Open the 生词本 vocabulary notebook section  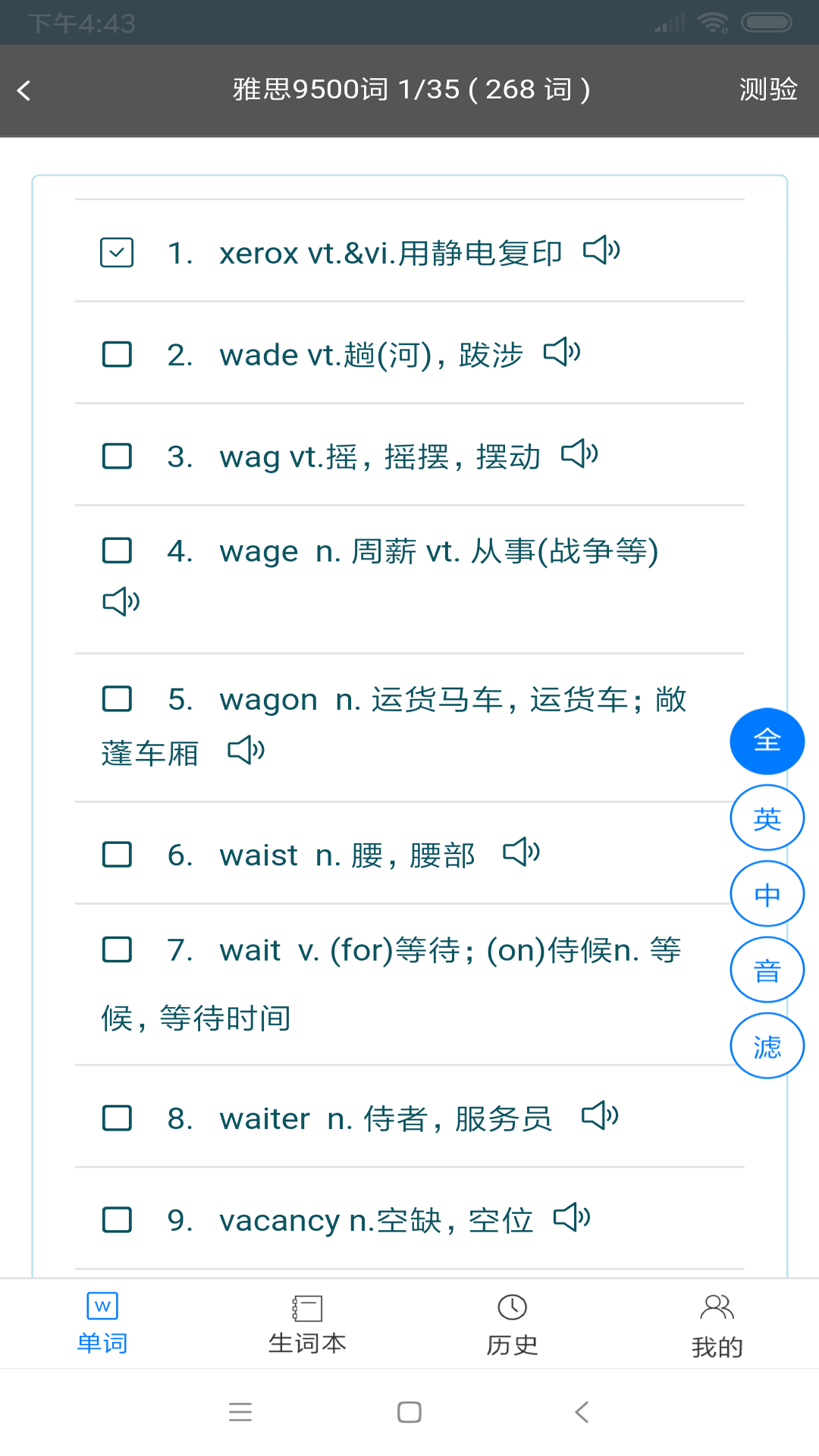pos(307,1323)
